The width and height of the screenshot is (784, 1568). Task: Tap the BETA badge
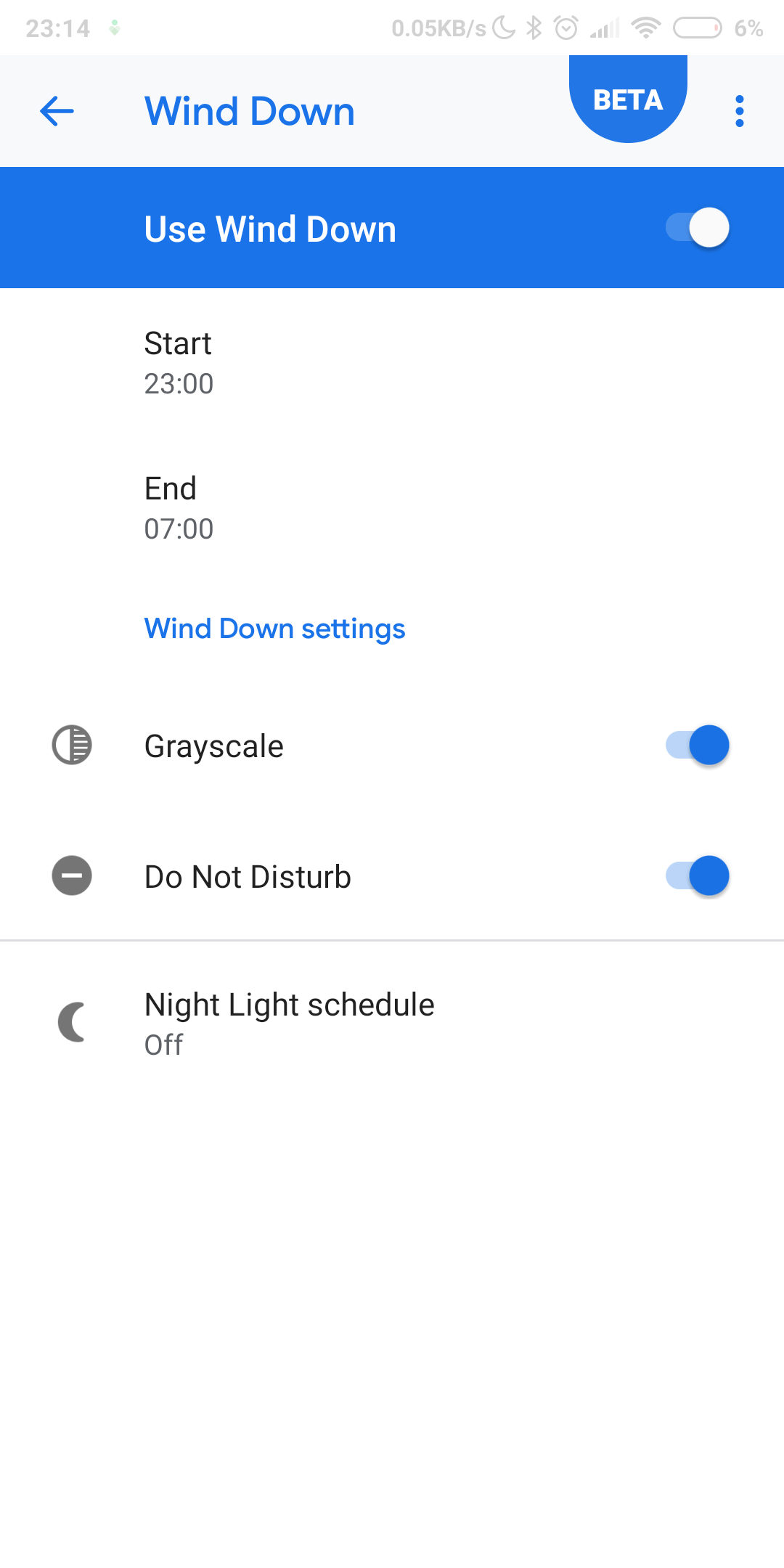click(x=628, y=99)
